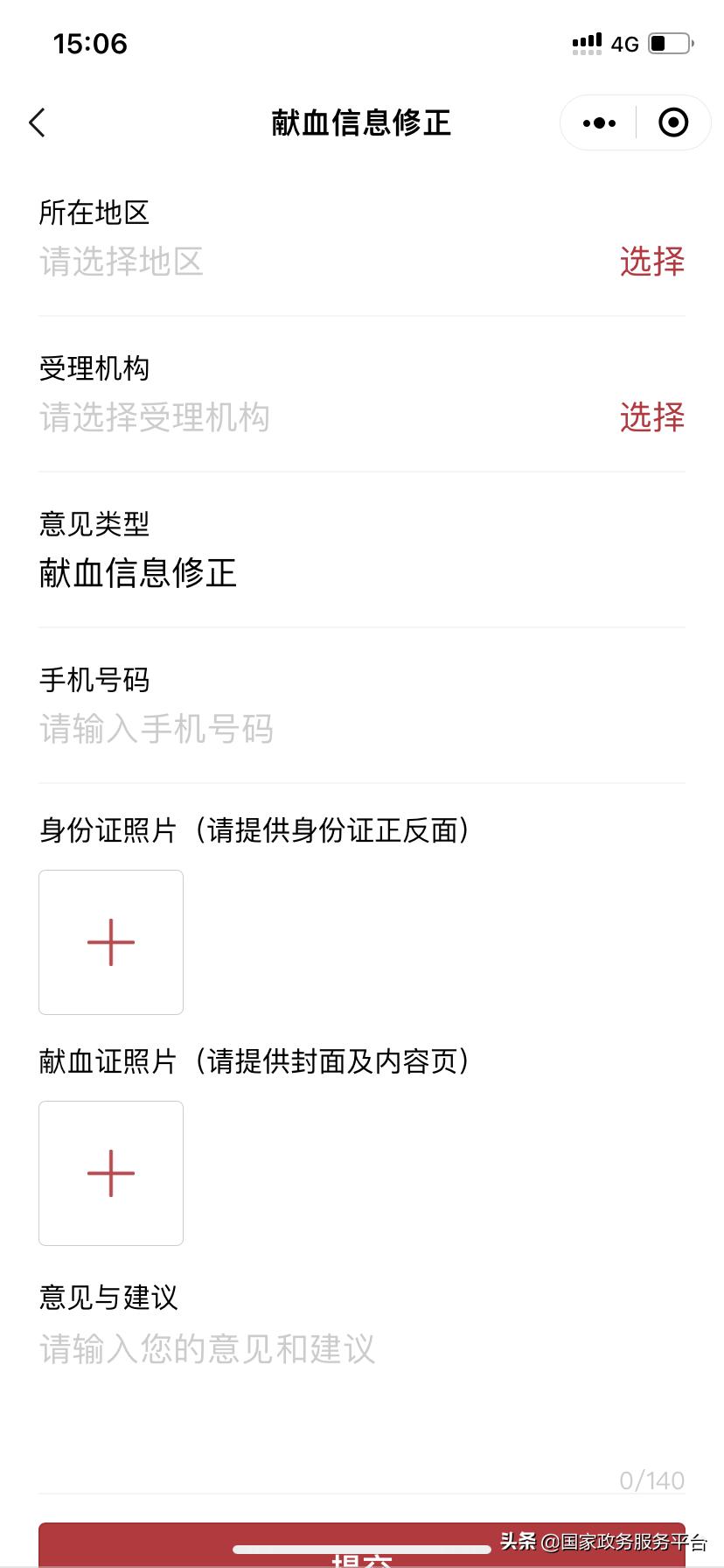Tap the circle button to exit mini program
The image size is (724, 1568).
(x=673, y=122)
